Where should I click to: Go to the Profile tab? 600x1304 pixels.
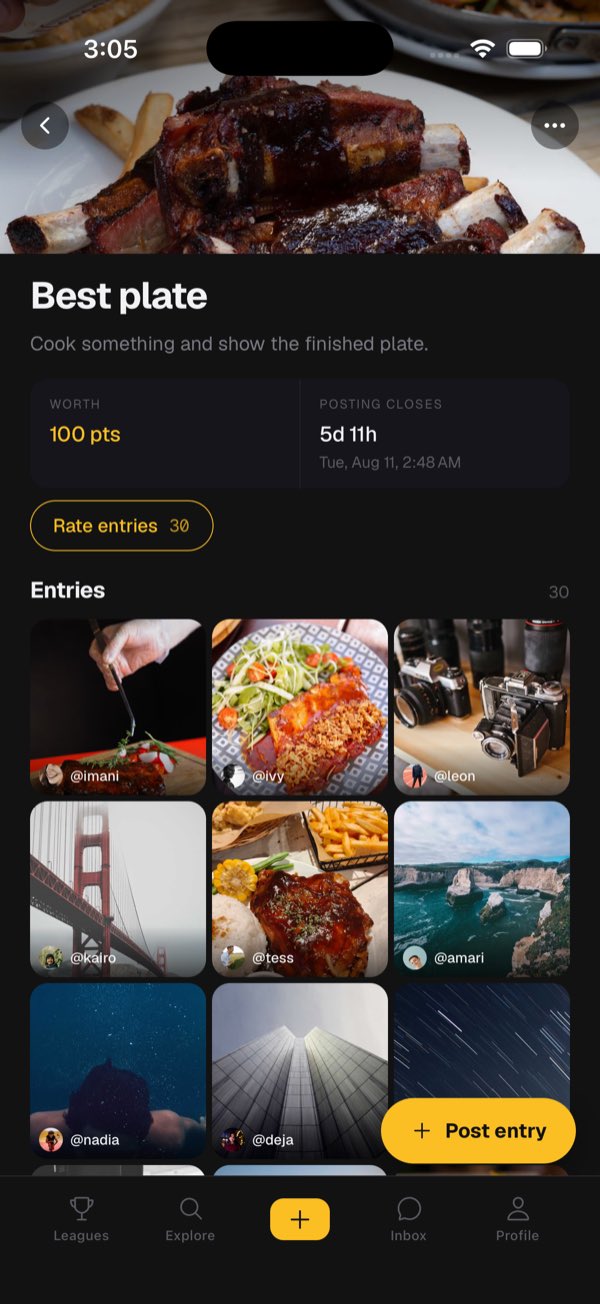click(518, 1220)
